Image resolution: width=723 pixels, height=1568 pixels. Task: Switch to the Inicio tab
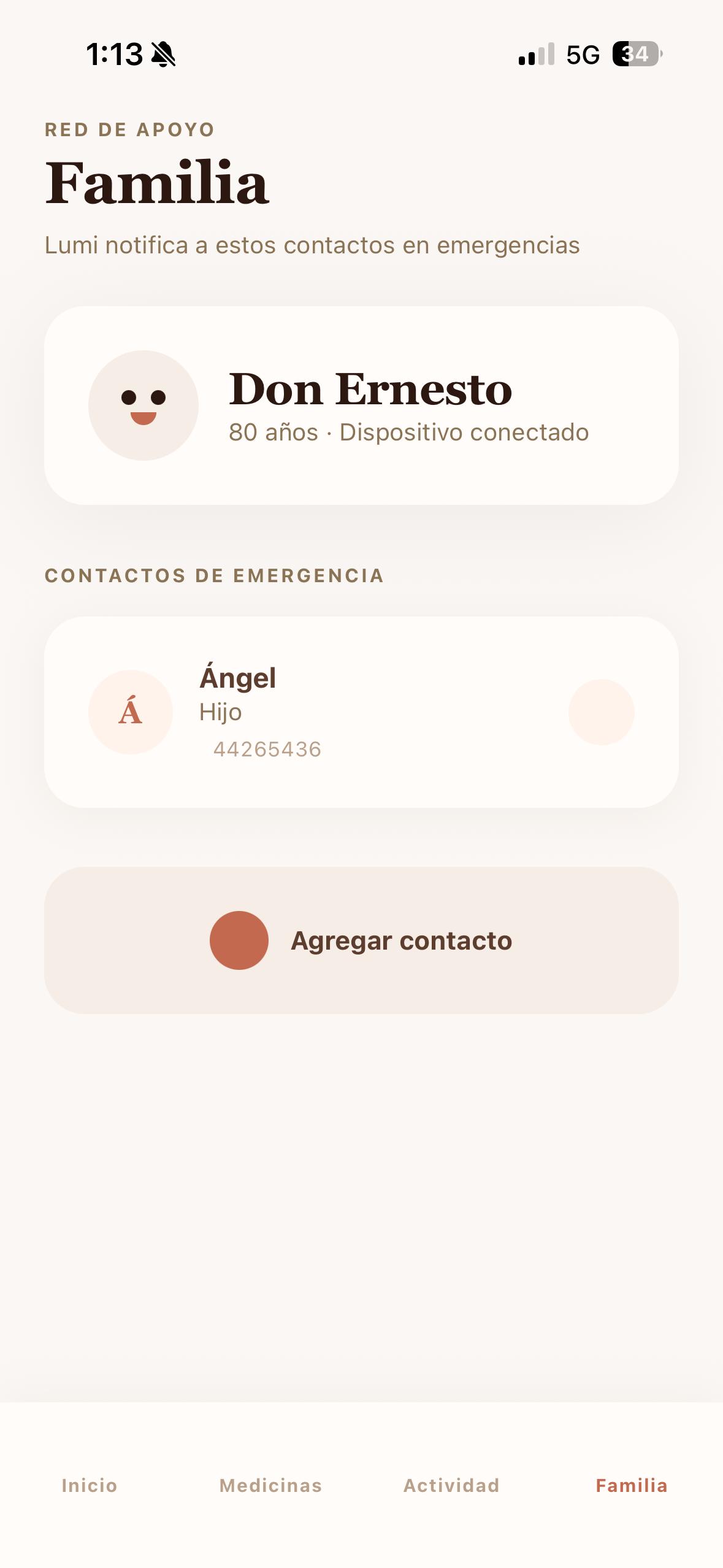pyautogui.click(x=90, y=1485)
